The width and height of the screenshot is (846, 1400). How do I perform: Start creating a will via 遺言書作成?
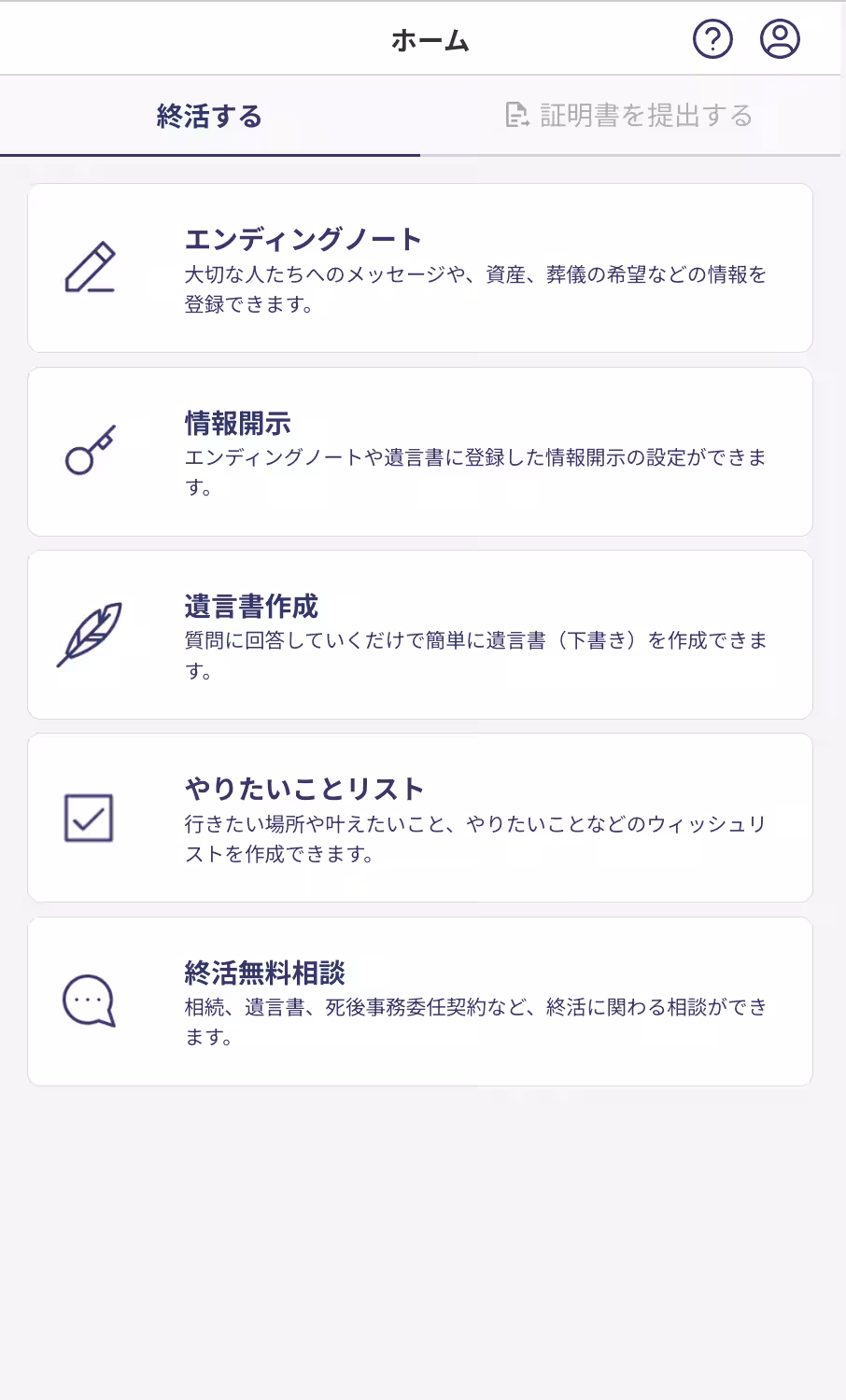(422, 634)
